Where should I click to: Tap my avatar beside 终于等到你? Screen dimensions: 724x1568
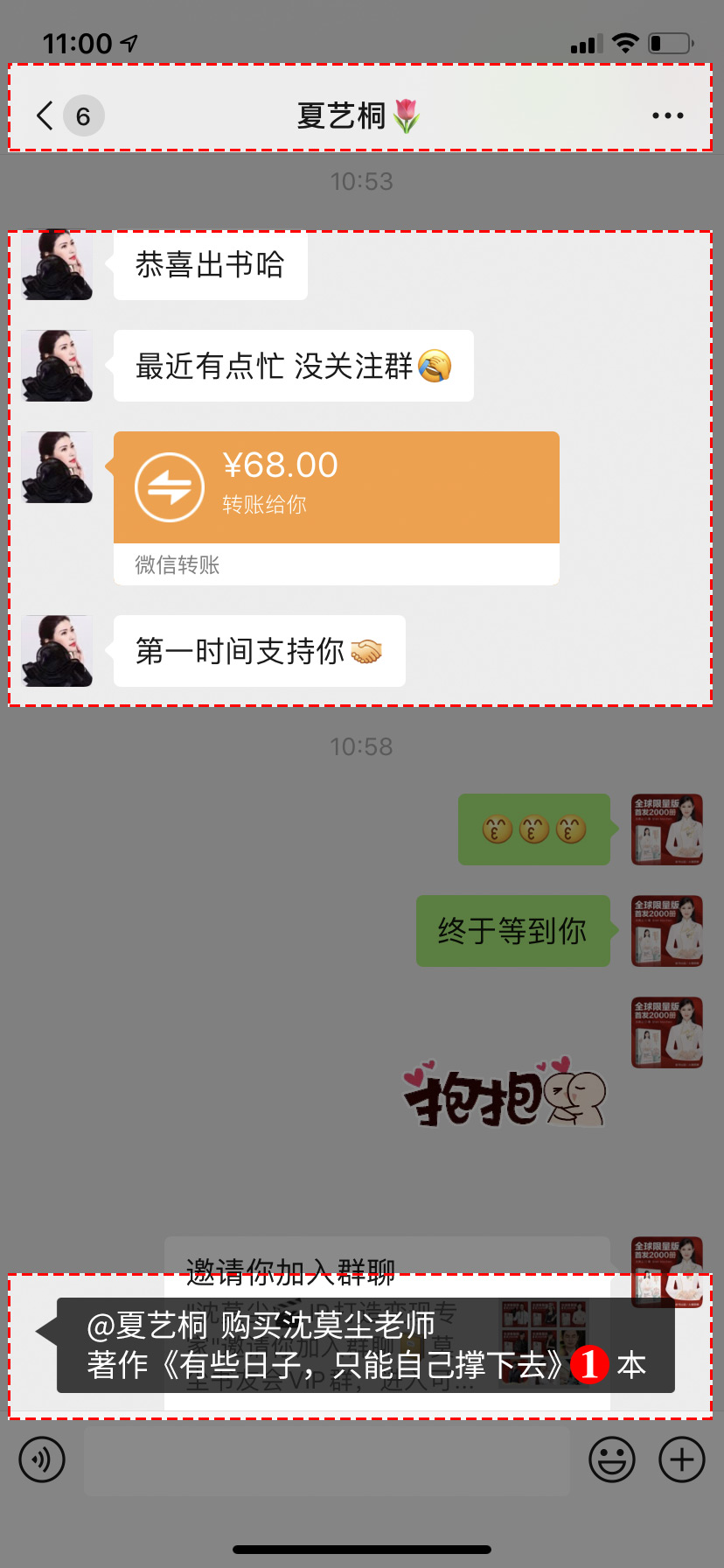pyautogui.click(x=666, y=931)
